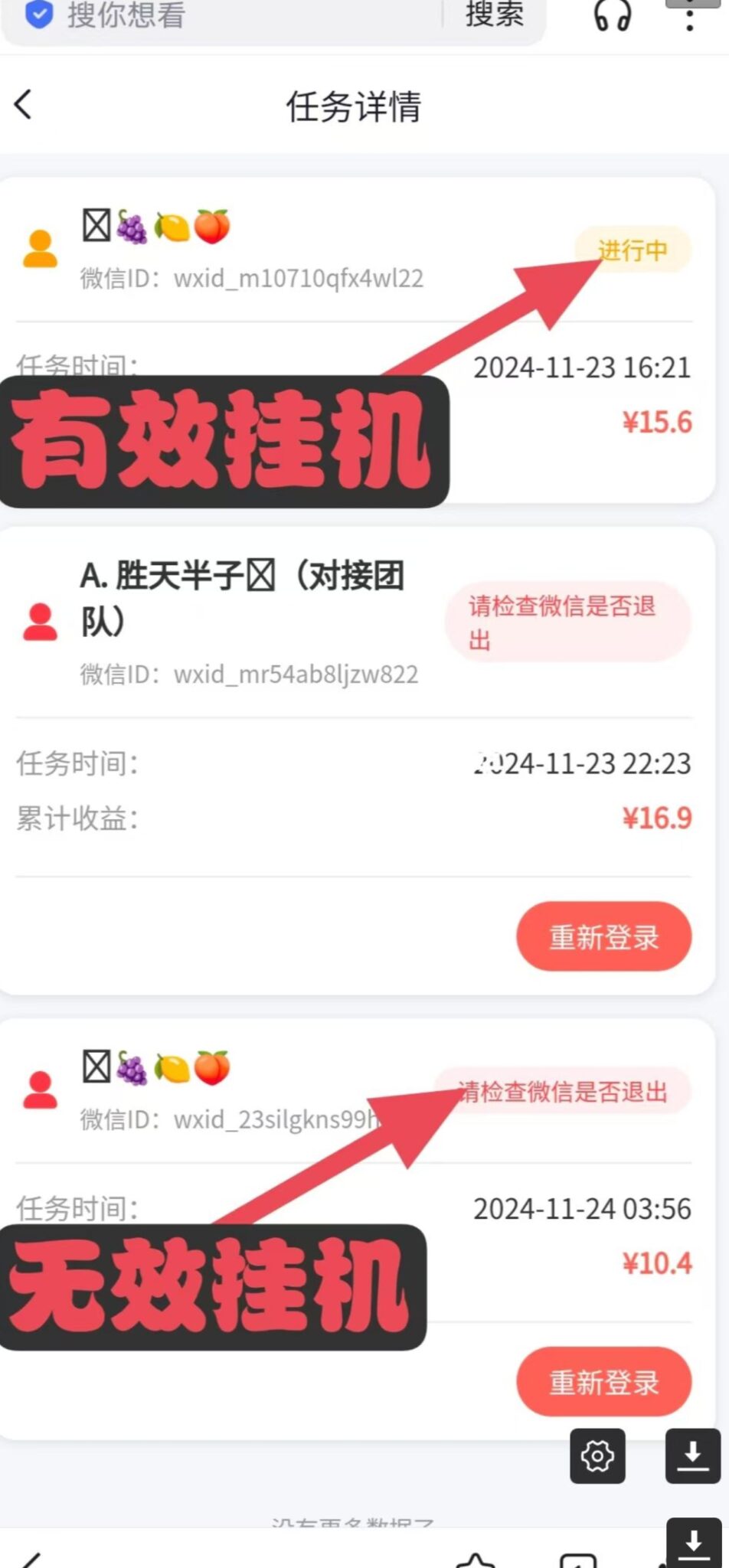This screenshot has width=729, height=1568.
Task: Select the red avatar of 胜天半子 account
Action: coord(40,620)
